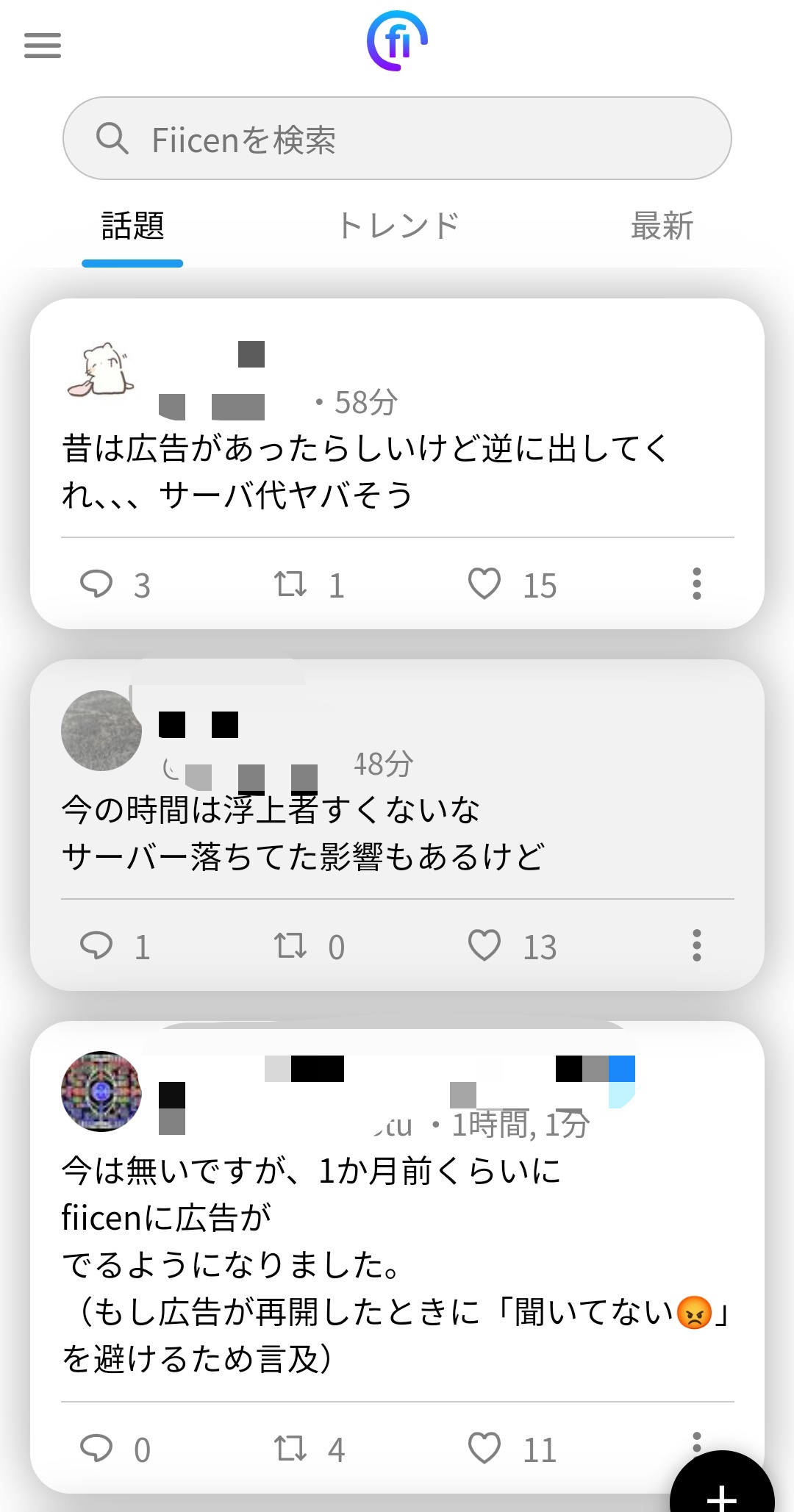Like the post about サーバ代ヤバそう
This screenshot has width=794, height=1512.
pyautogui.click(x=484, y=584)
